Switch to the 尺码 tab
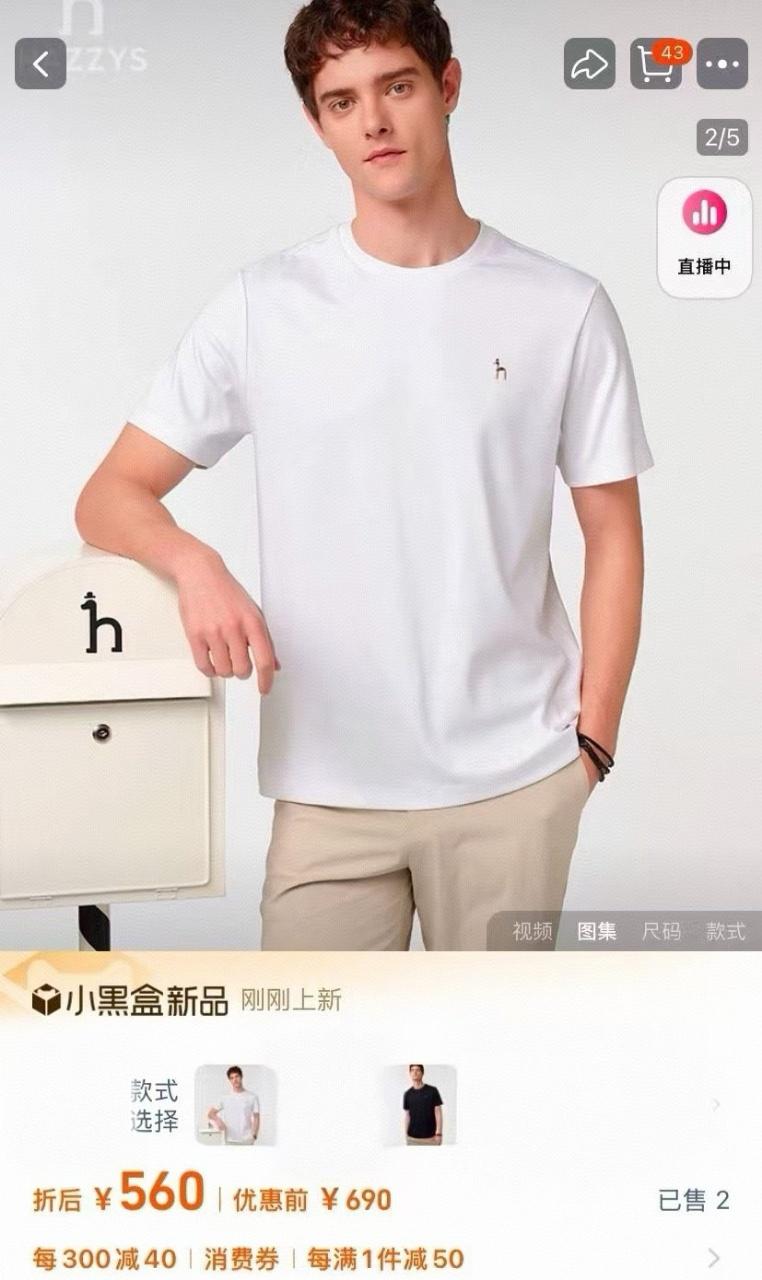The width and height of the screenshot is (762, 1280). point(661,931)
